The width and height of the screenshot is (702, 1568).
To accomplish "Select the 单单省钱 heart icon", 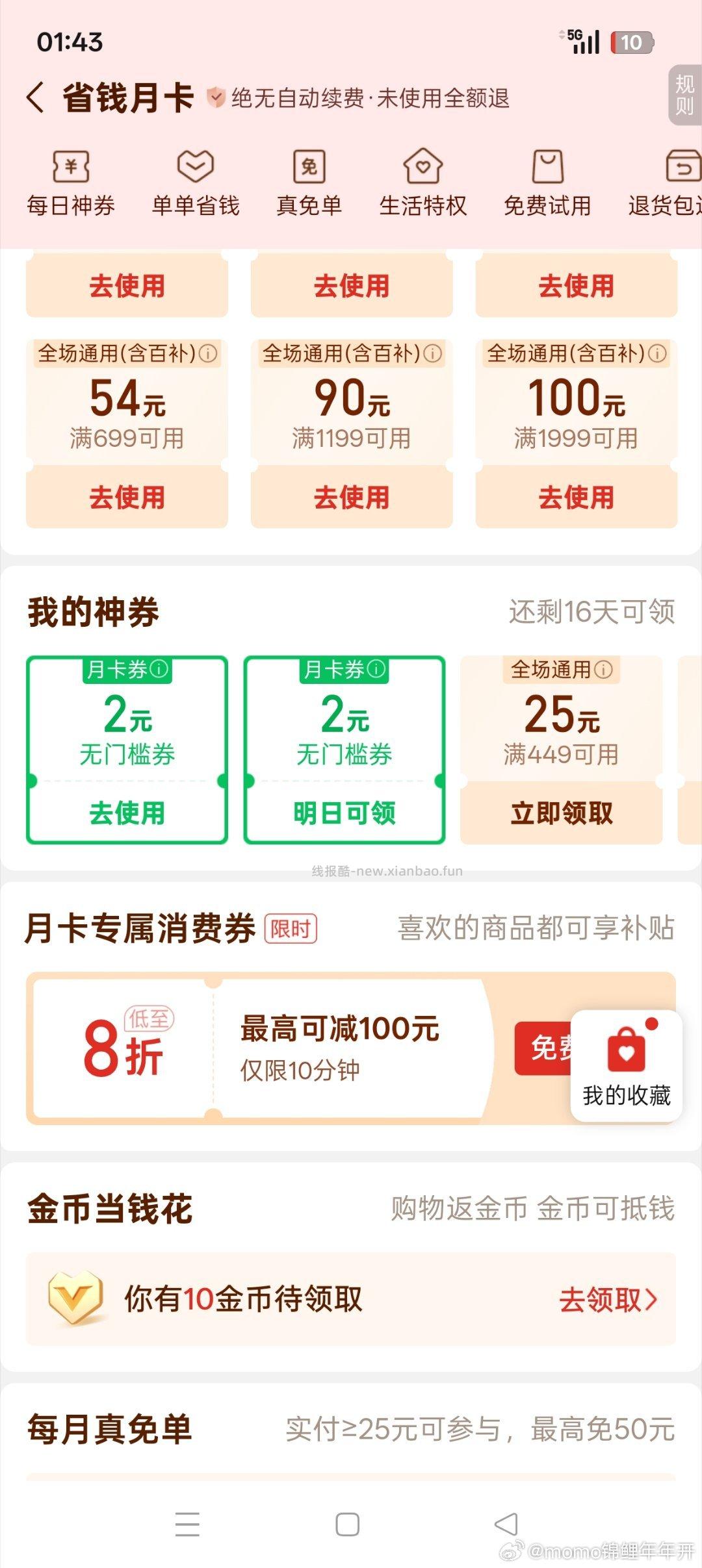I will point(194,168).
